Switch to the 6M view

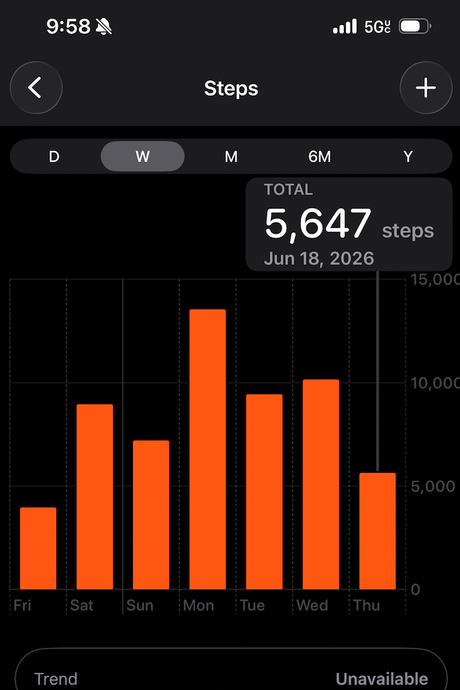click(x=320, y=156)
